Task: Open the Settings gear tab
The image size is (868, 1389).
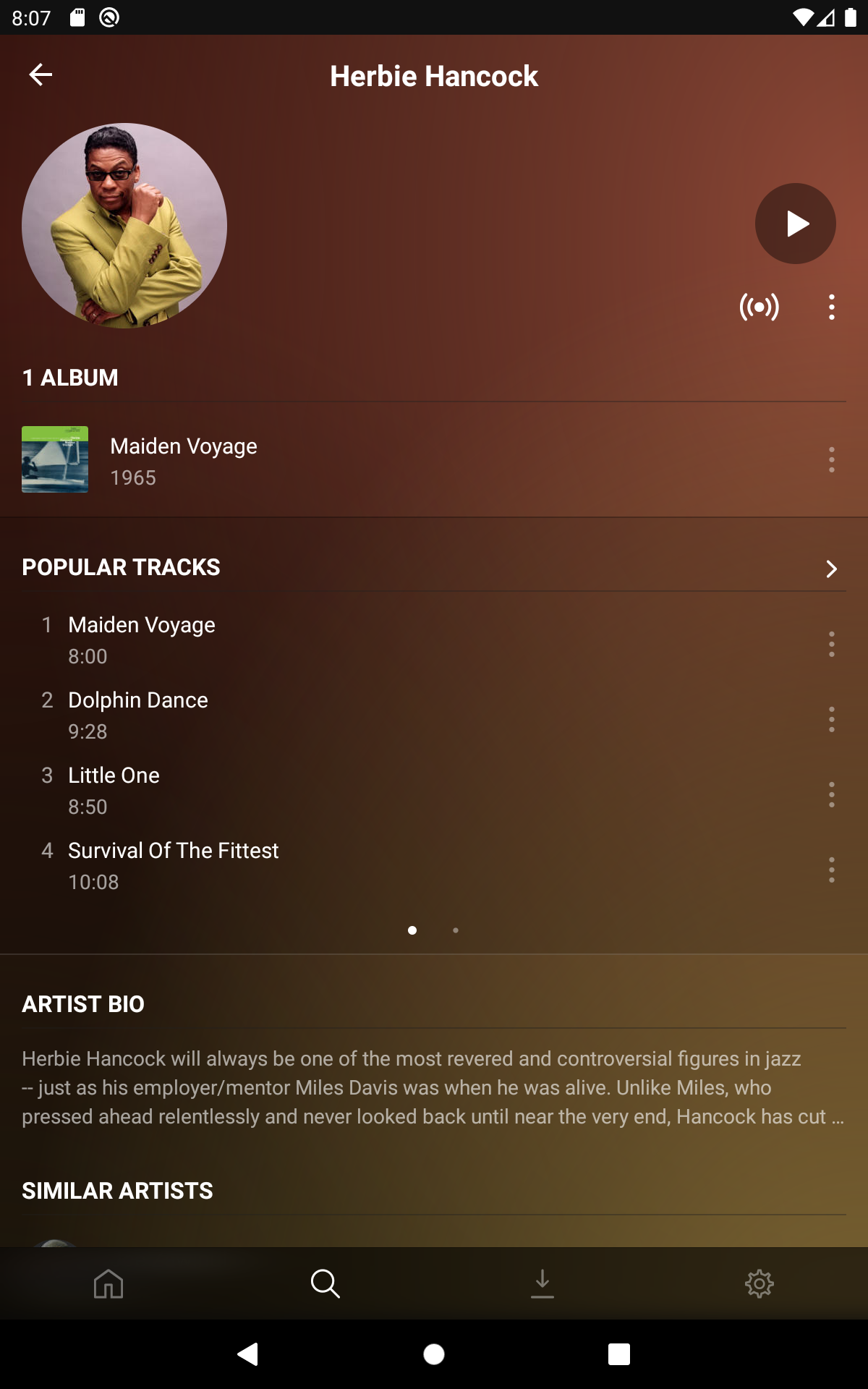Action: pyautogui.click(x=759, y=1283)
